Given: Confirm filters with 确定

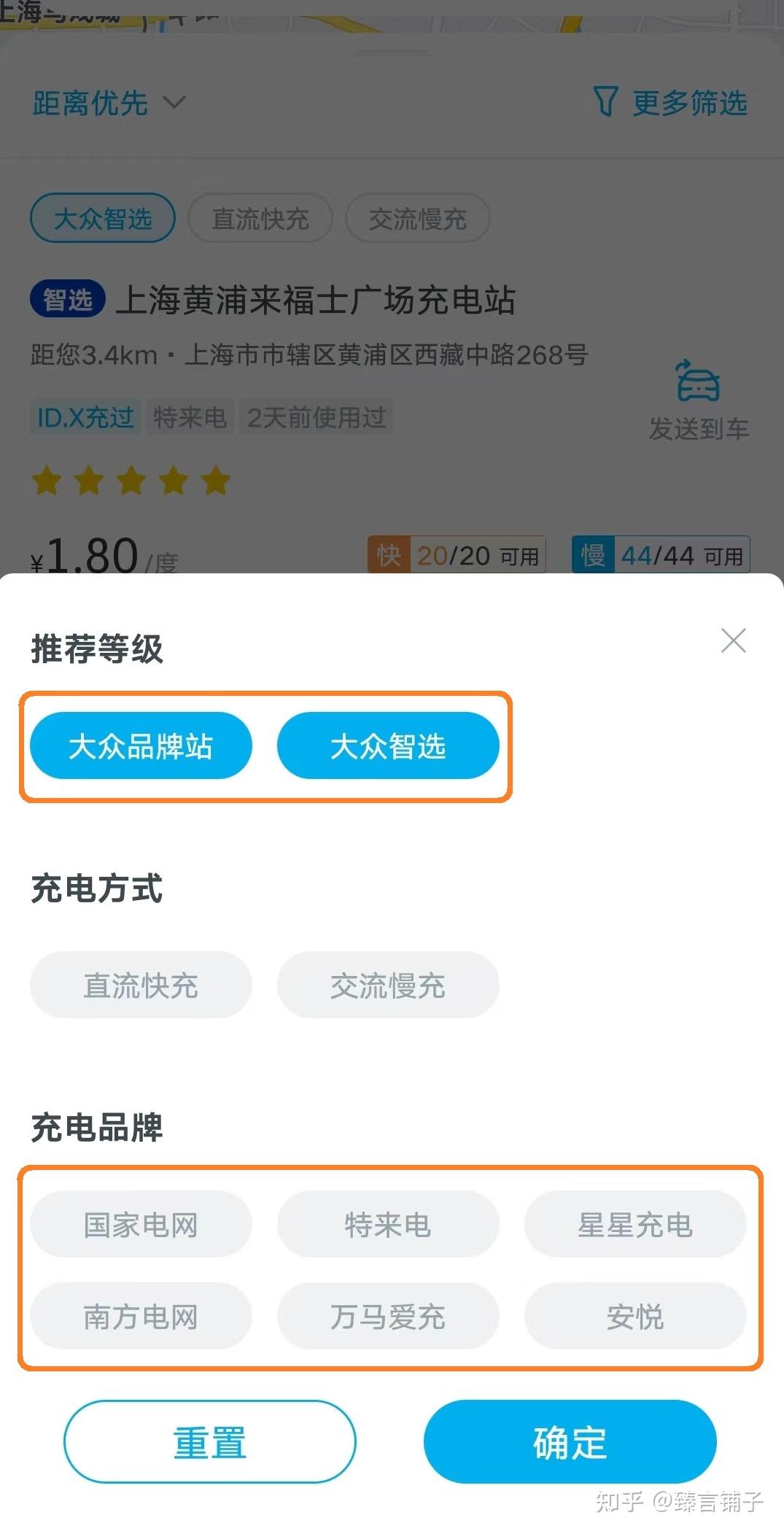Looking at the screenshot, I should 570,1441.
